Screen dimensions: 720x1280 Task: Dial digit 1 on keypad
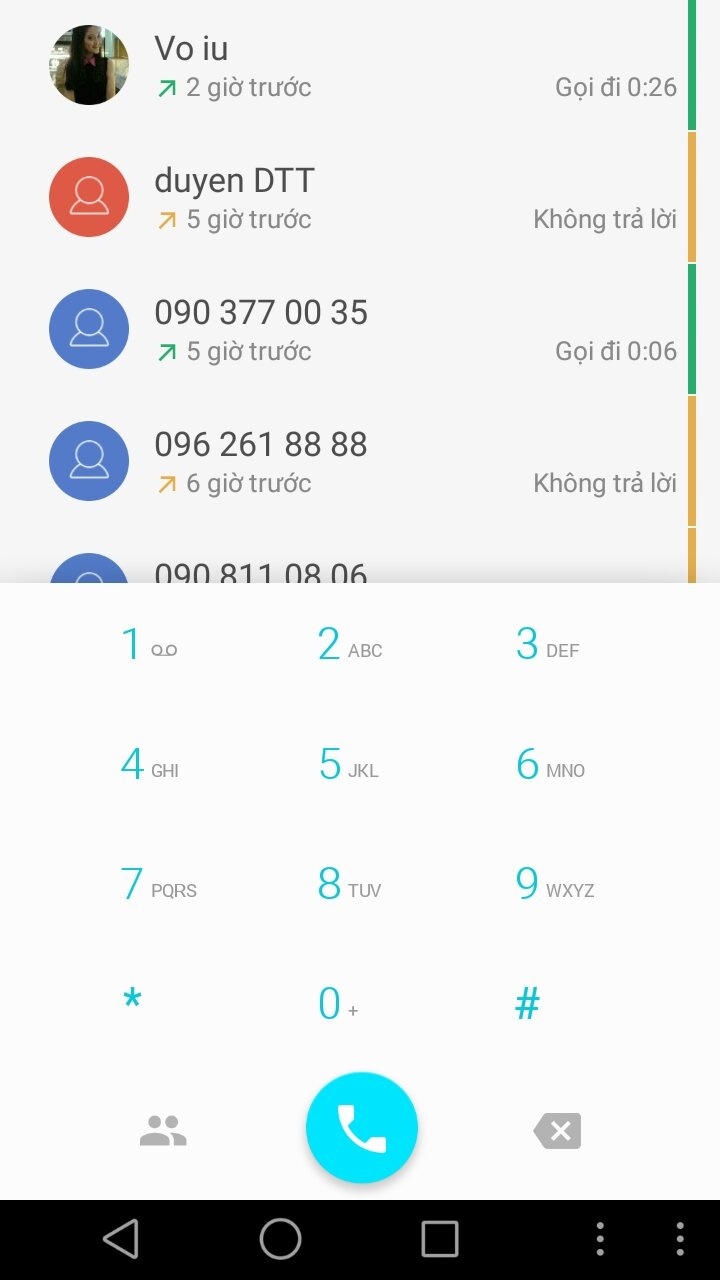pos(148,645)
